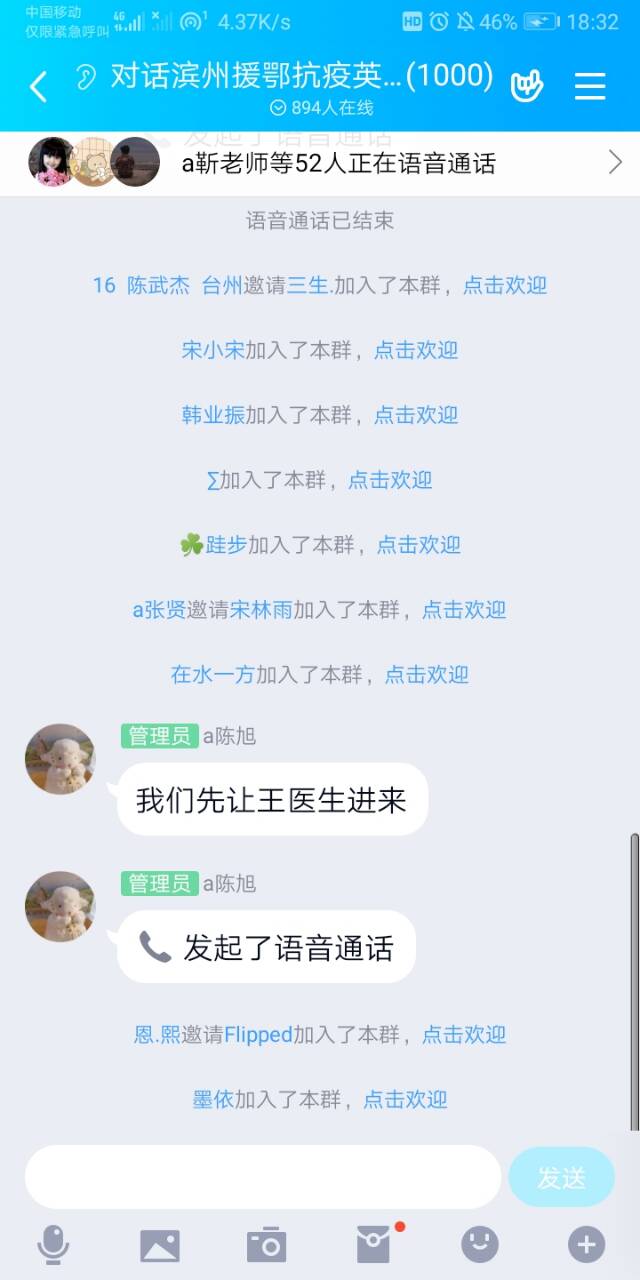The height and width of the screenshot is (1280, 640).
Task: Focus the message input field
Action: (262, 1177)
